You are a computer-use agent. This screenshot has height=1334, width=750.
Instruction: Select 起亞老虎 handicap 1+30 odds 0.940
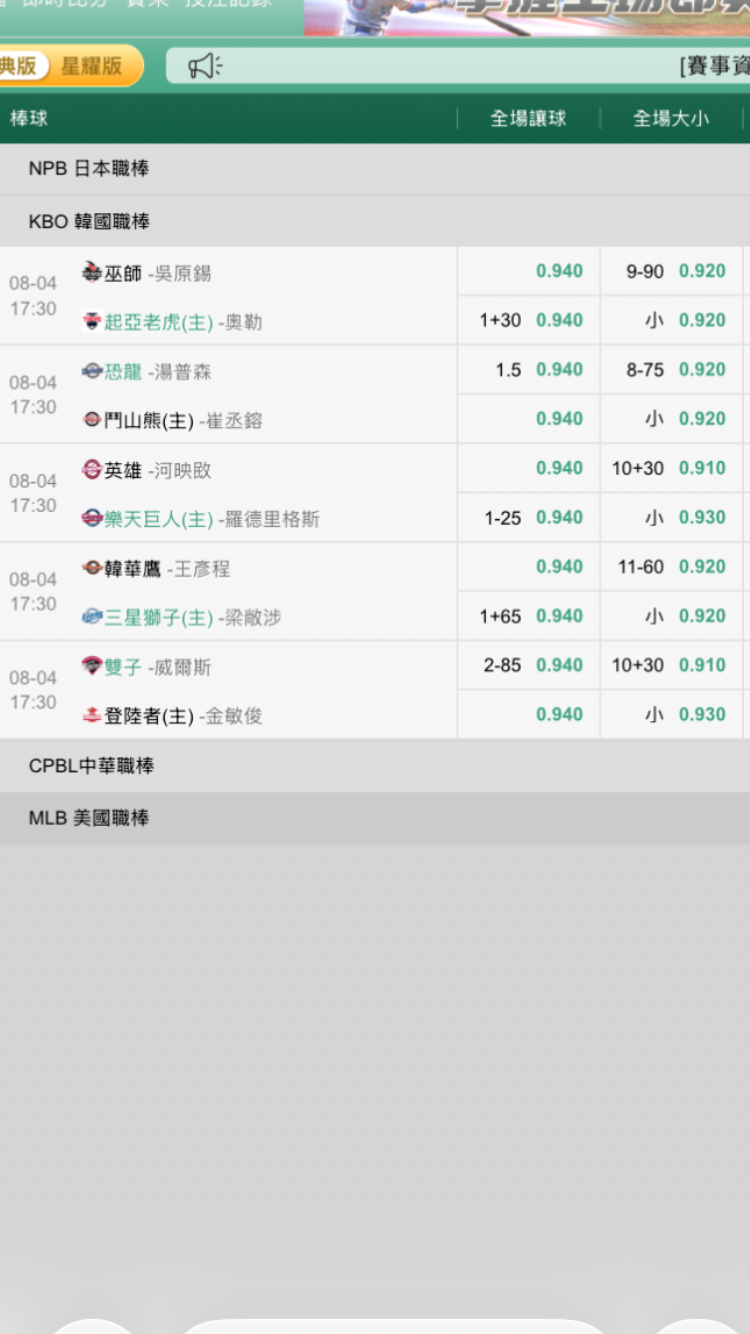click(x=529, y=320)
